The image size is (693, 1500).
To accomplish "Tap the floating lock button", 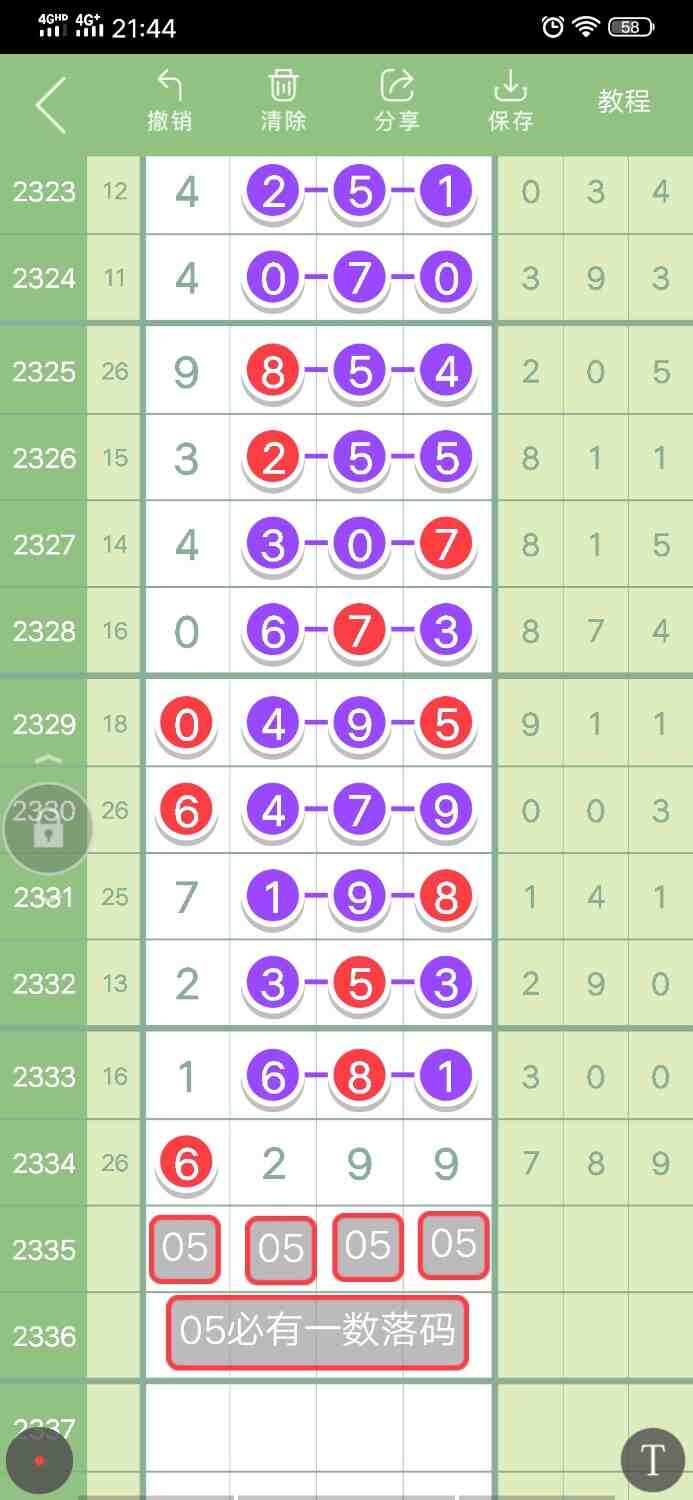I will tap(48, 829).
